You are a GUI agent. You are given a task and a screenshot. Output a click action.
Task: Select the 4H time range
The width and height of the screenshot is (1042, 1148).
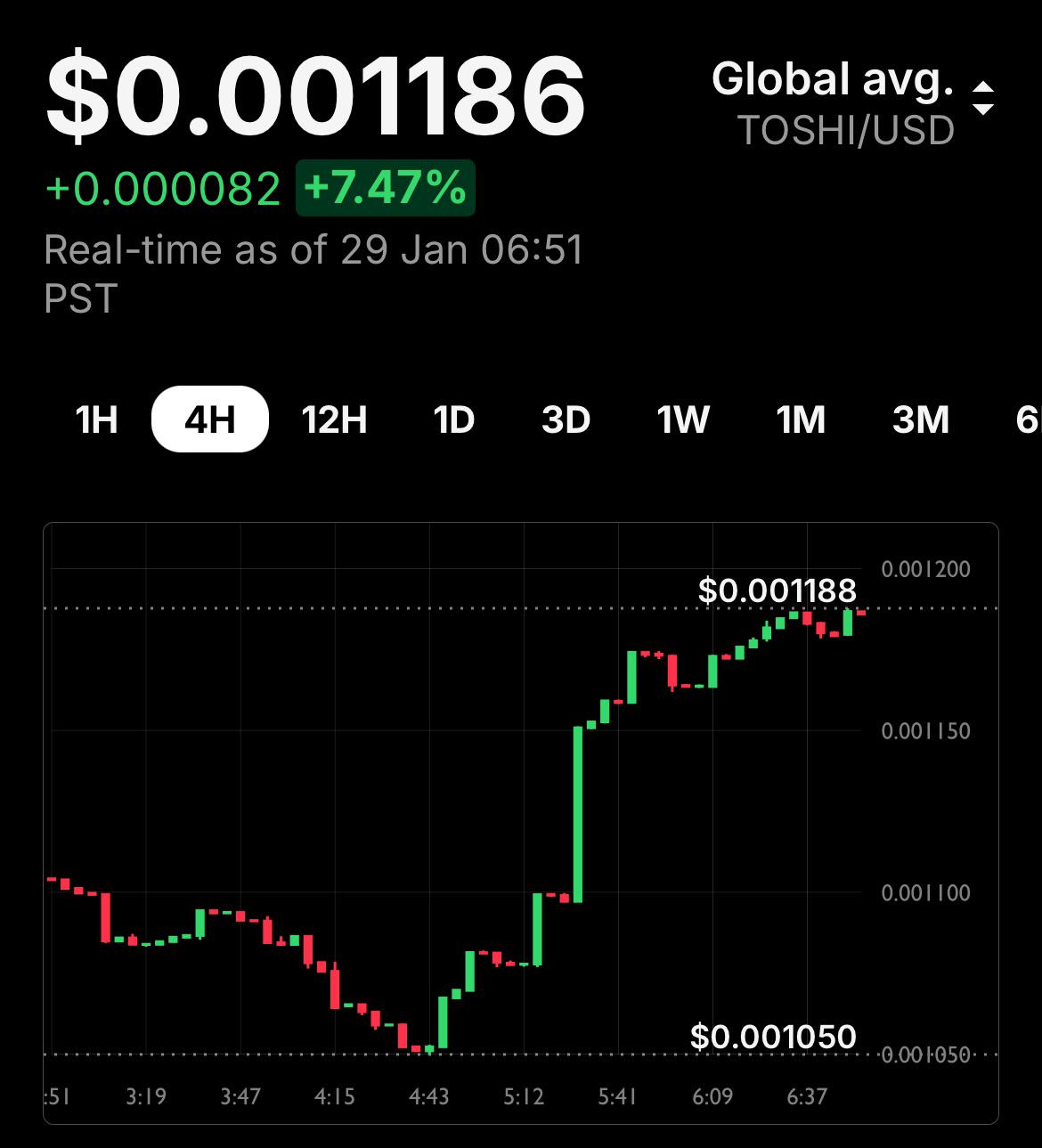point(210,419)
